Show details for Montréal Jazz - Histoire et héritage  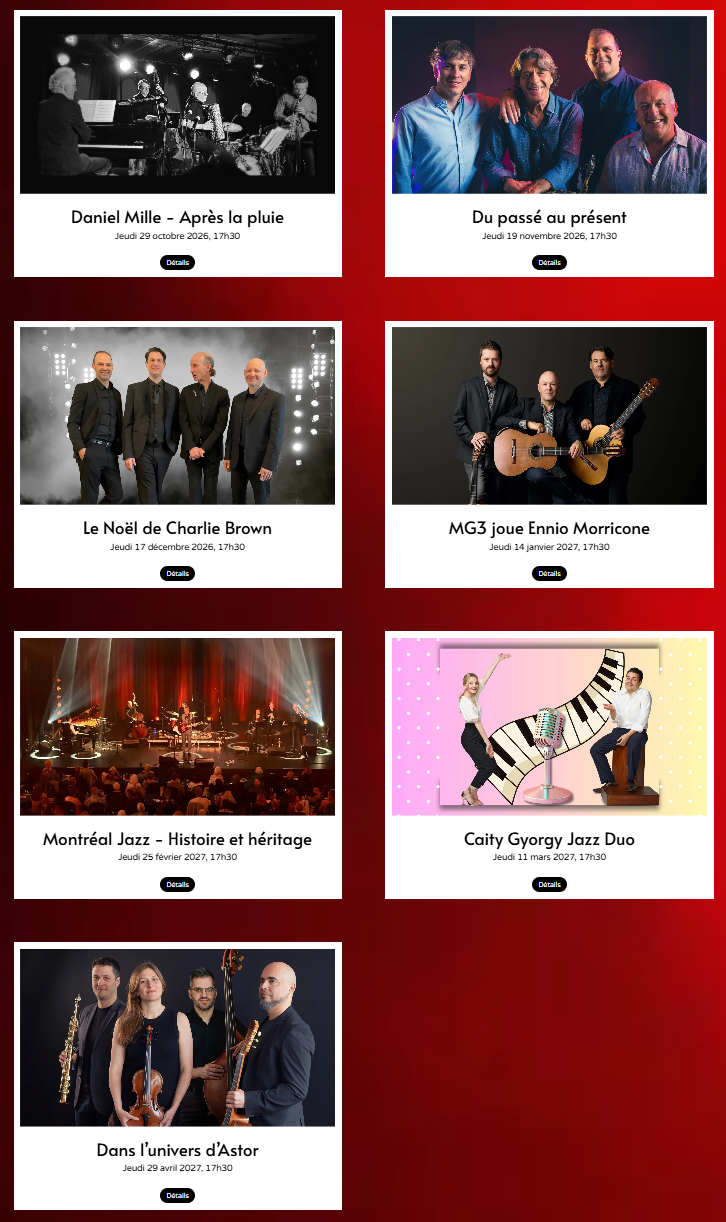tap(177, 884)
